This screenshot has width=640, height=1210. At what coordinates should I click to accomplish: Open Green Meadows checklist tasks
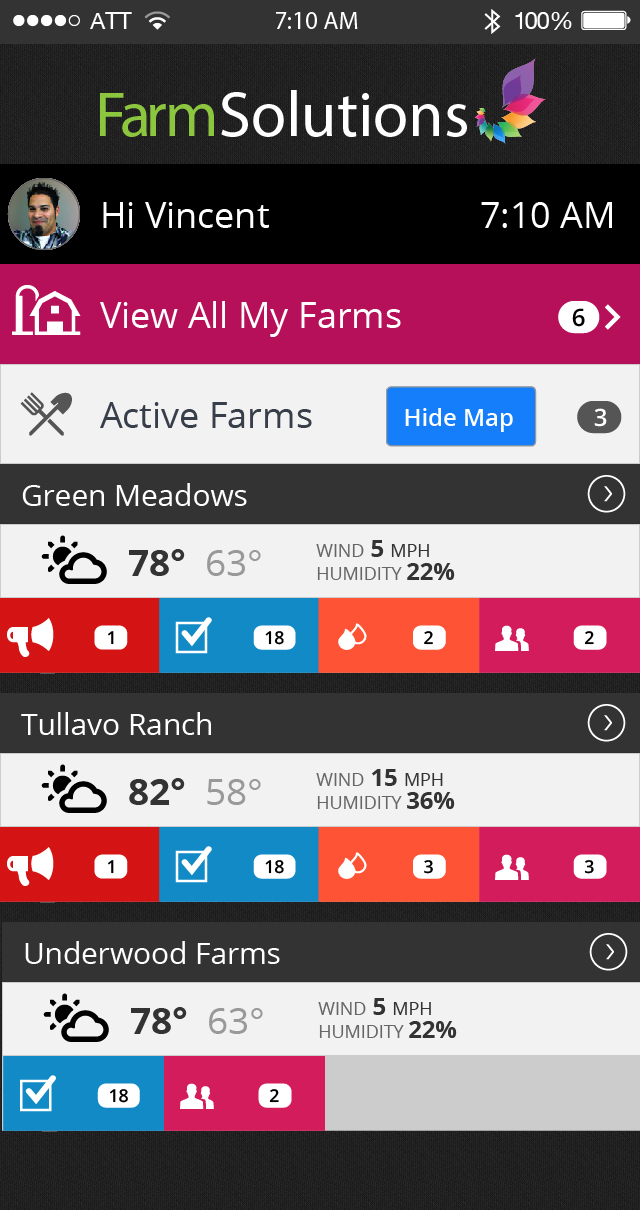tap(239, 636)
